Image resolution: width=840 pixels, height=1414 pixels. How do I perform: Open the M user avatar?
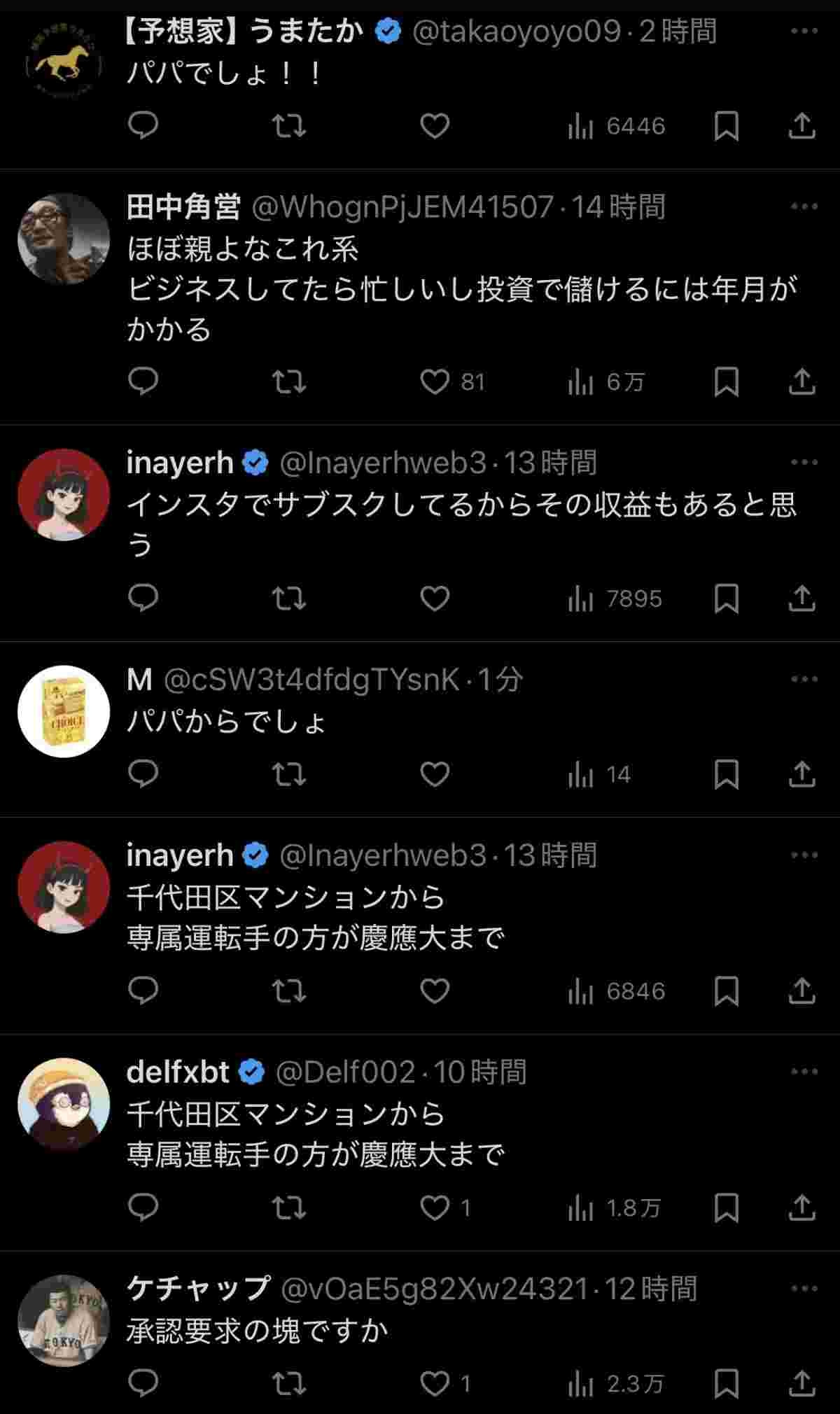pyautogui.click(x=64, y=711)
